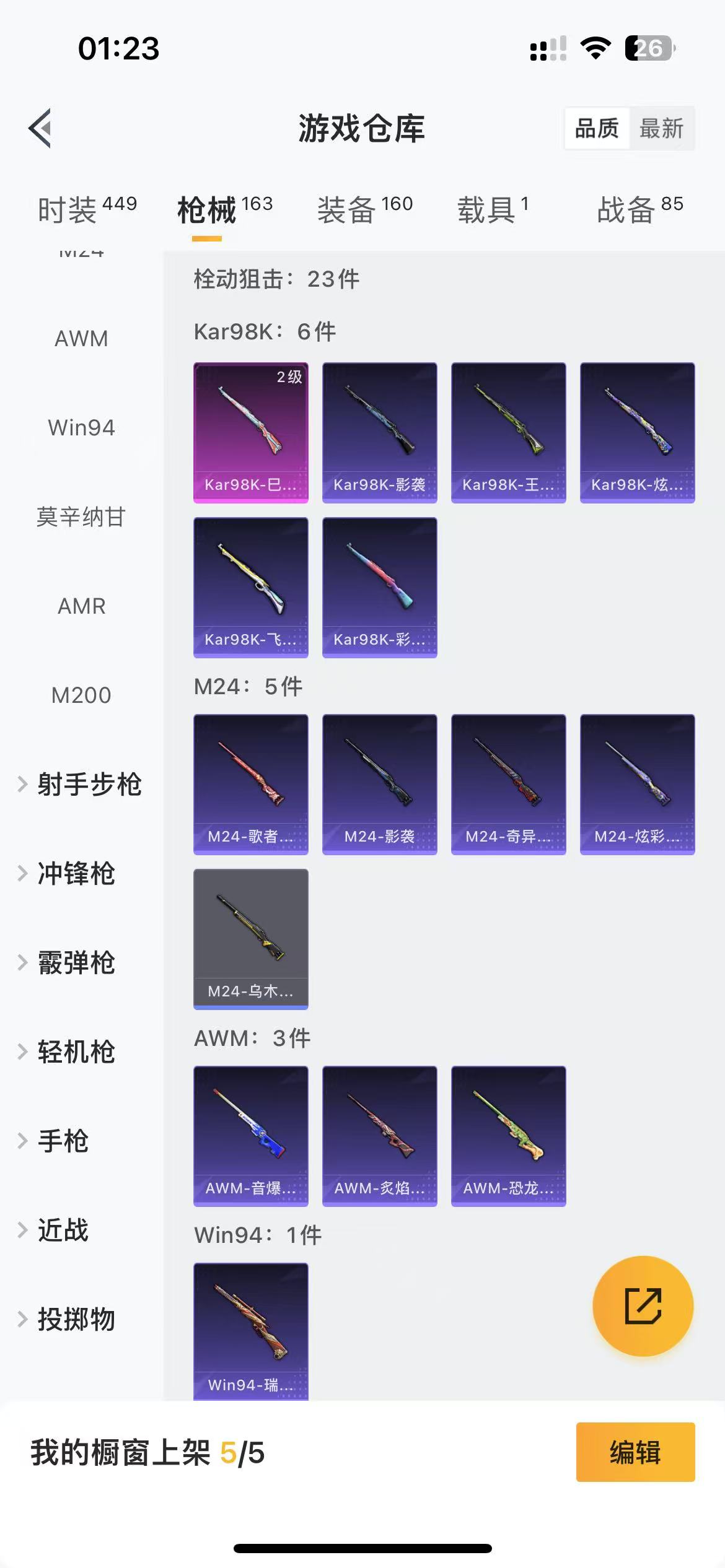The width and height of the screenshot is (725, 1568).
Task: Expand the 射手步枪 category
Action: 81,784
